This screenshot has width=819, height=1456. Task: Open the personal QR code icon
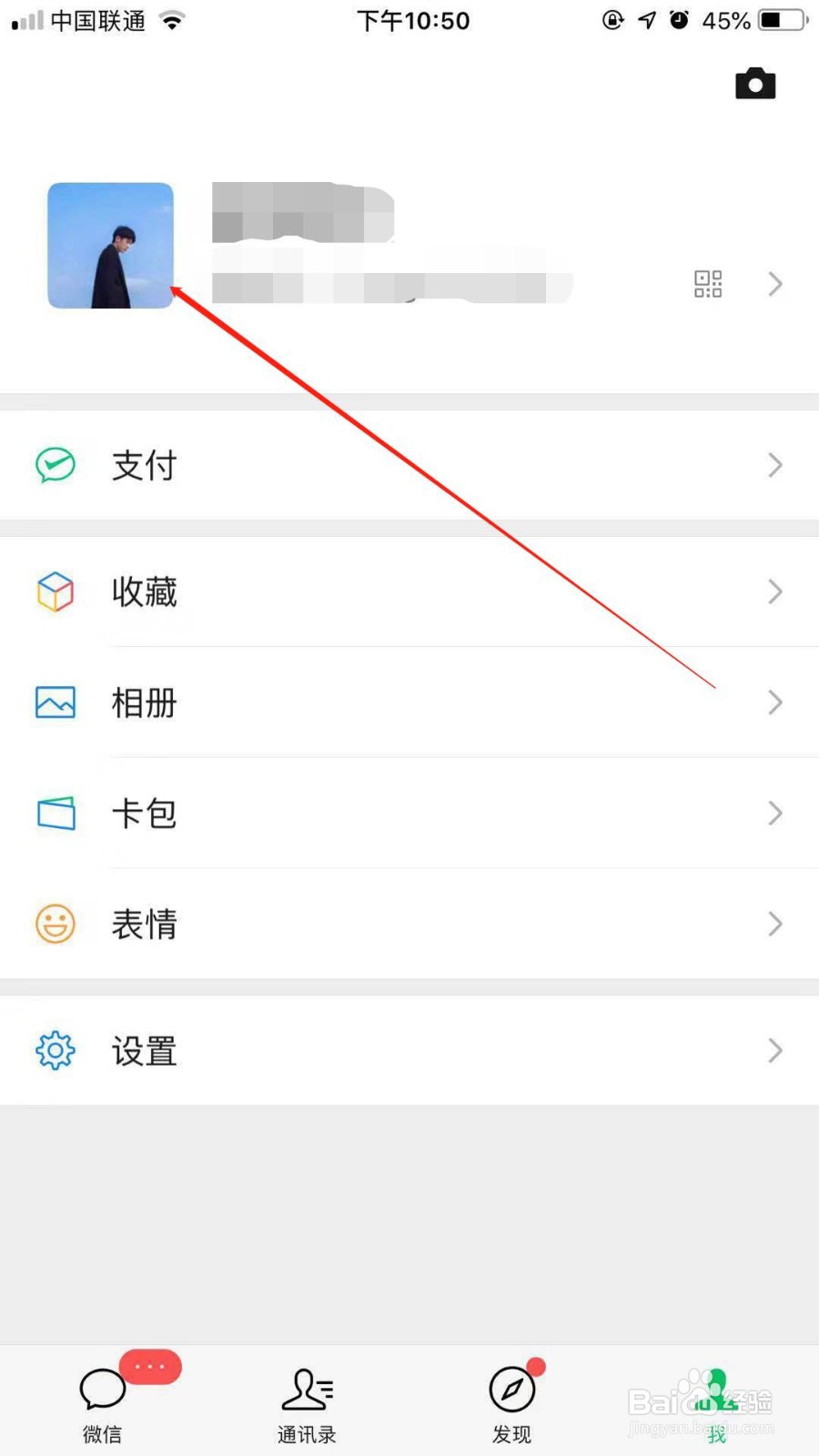click(707, 284)
